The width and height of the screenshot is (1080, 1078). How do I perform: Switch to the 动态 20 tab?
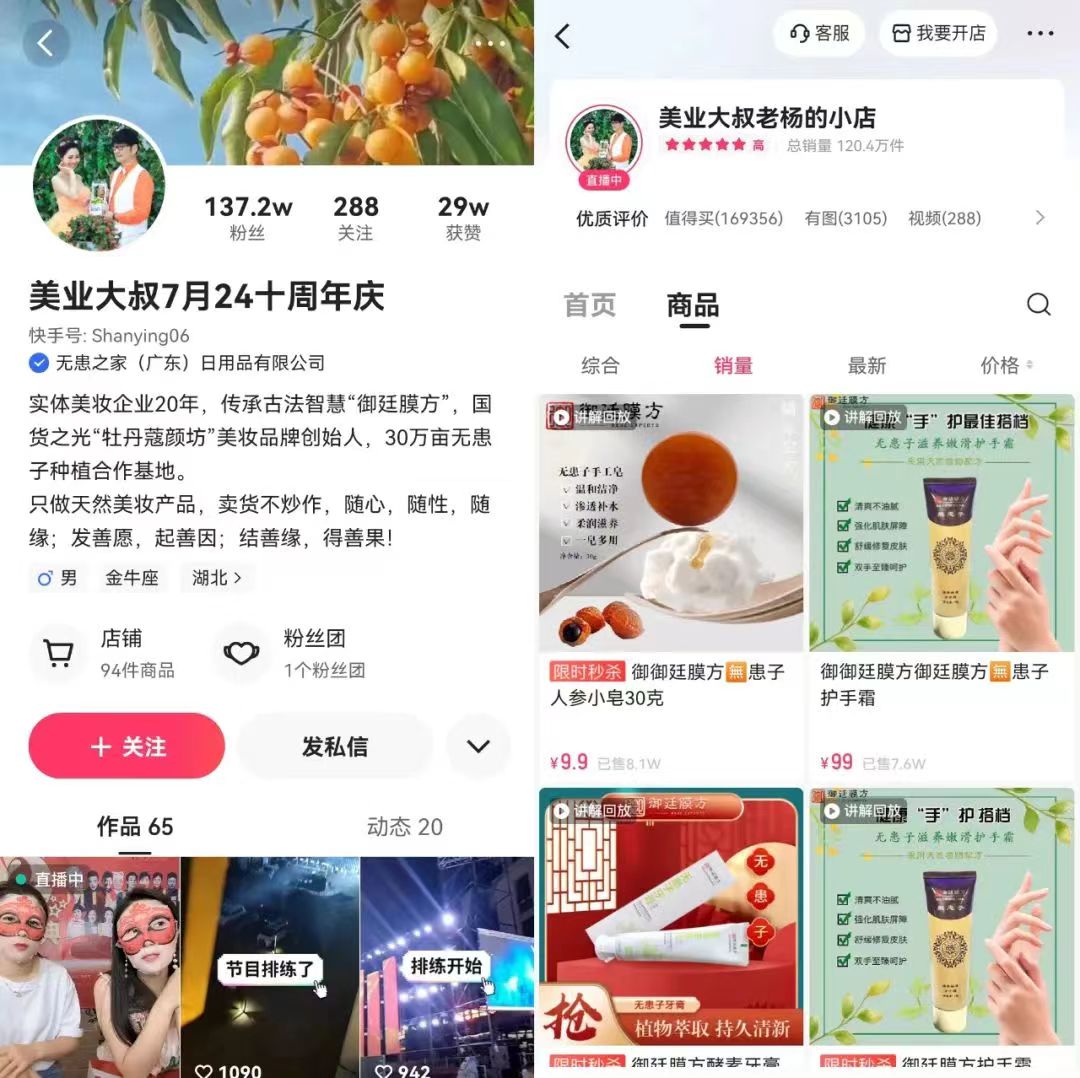pyautogui.click(x=404, y=827)
